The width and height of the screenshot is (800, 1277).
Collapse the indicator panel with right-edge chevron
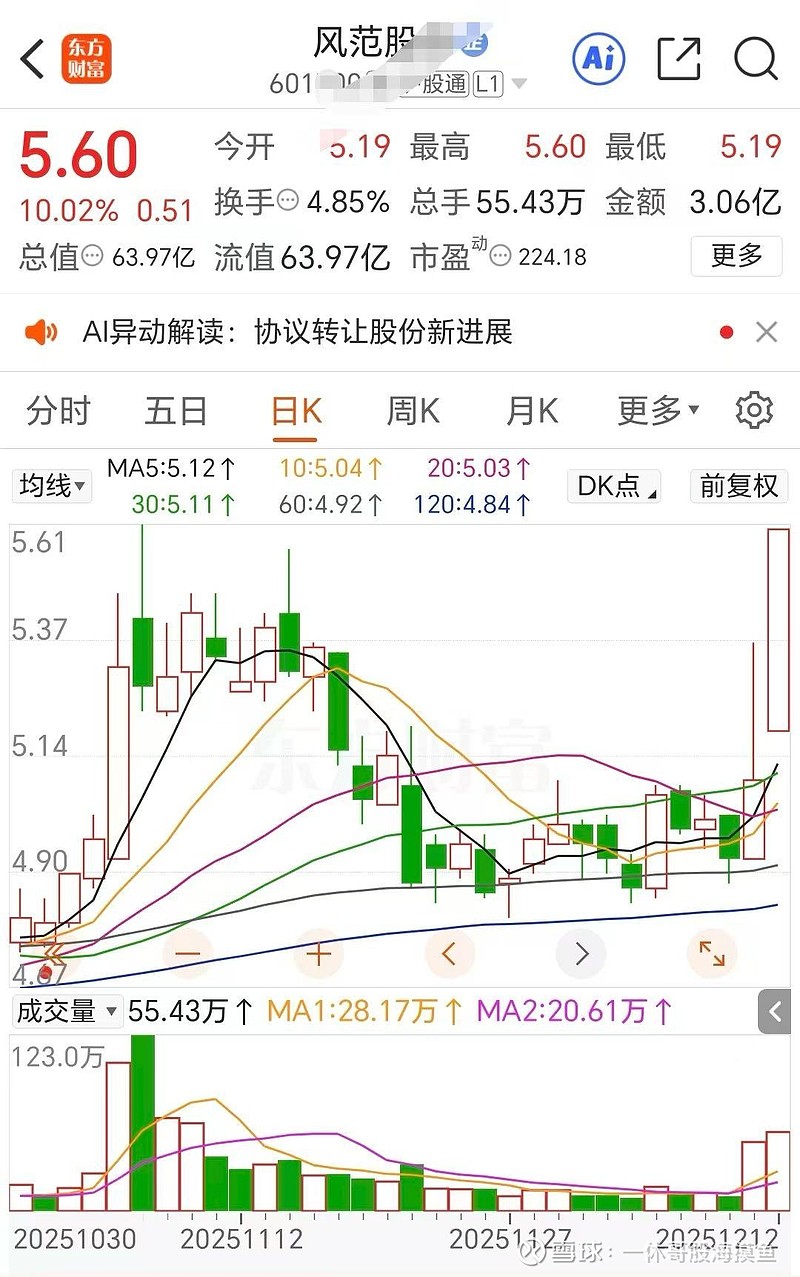(x=774, y=1012)
